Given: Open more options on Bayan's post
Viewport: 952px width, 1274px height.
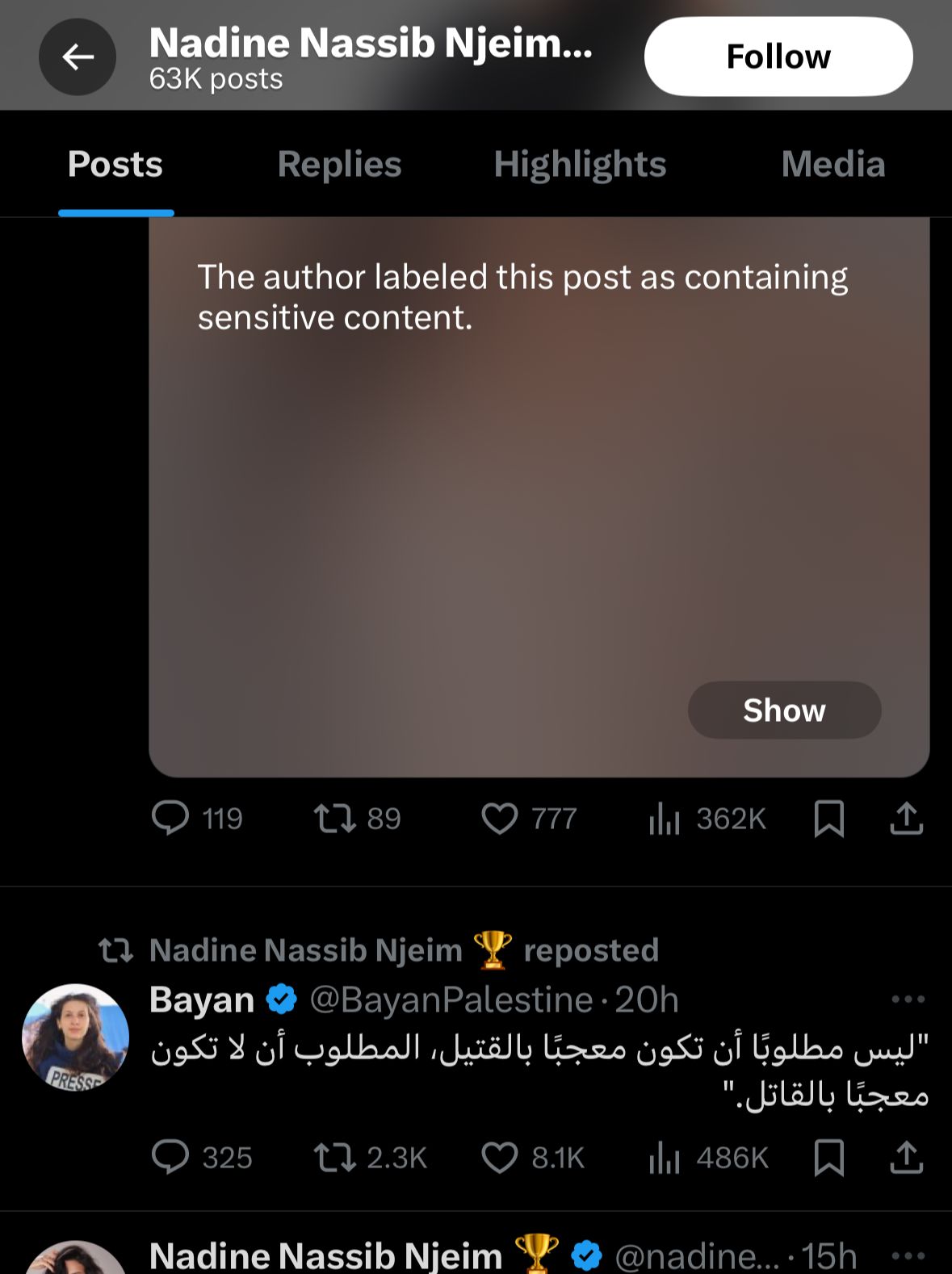Looking at the screenshot, I should point(908,1000).
